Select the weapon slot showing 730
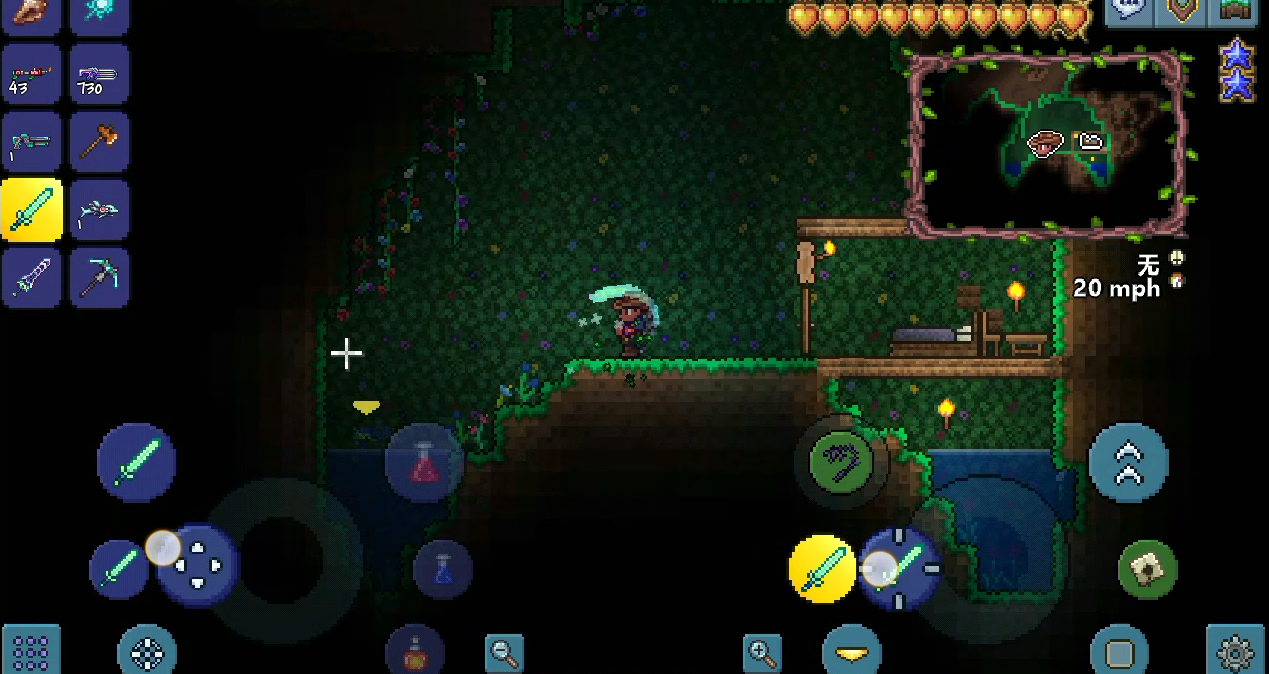This screenshot has height=674, width=1269. [99, 75]
